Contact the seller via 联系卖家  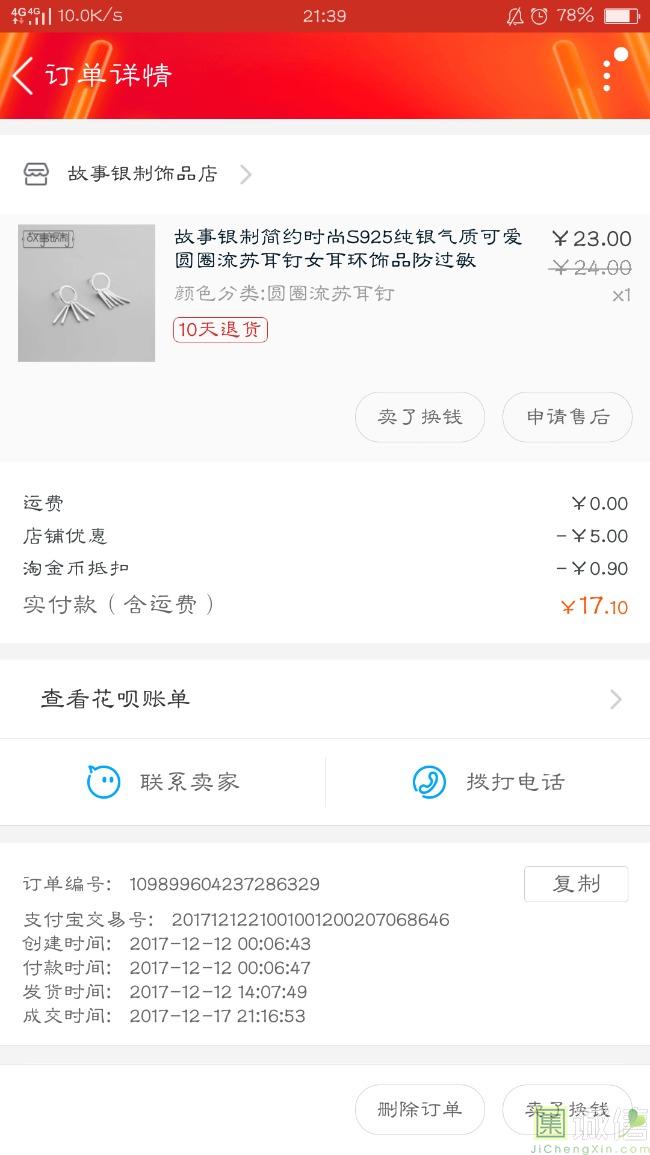[163, 782]
